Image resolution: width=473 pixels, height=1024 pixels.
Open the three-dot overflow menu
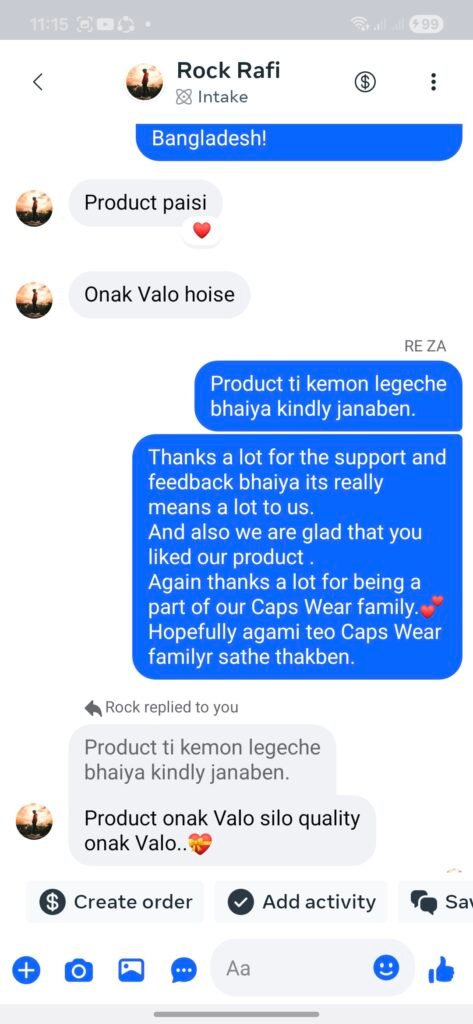click(433, 82)
